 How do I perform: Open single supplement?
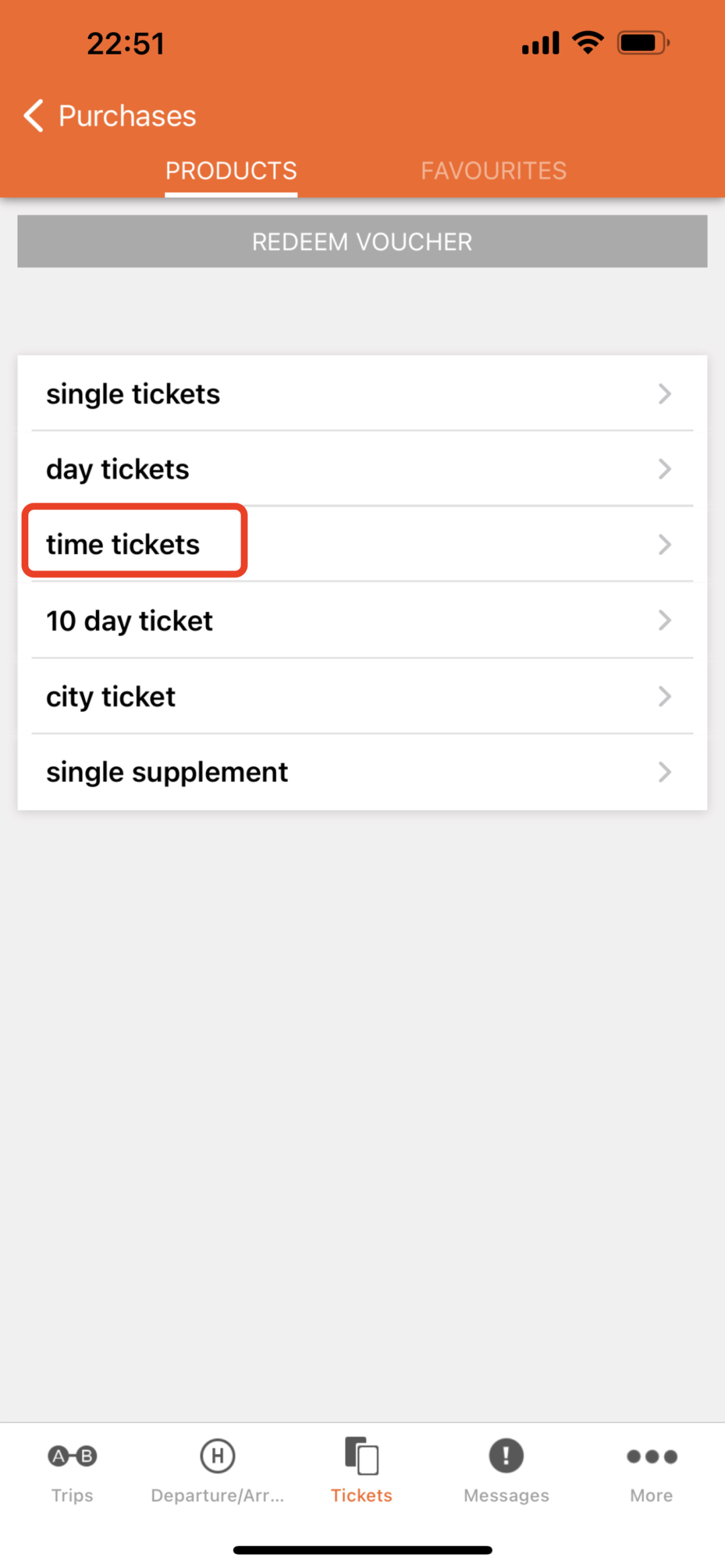362,772
